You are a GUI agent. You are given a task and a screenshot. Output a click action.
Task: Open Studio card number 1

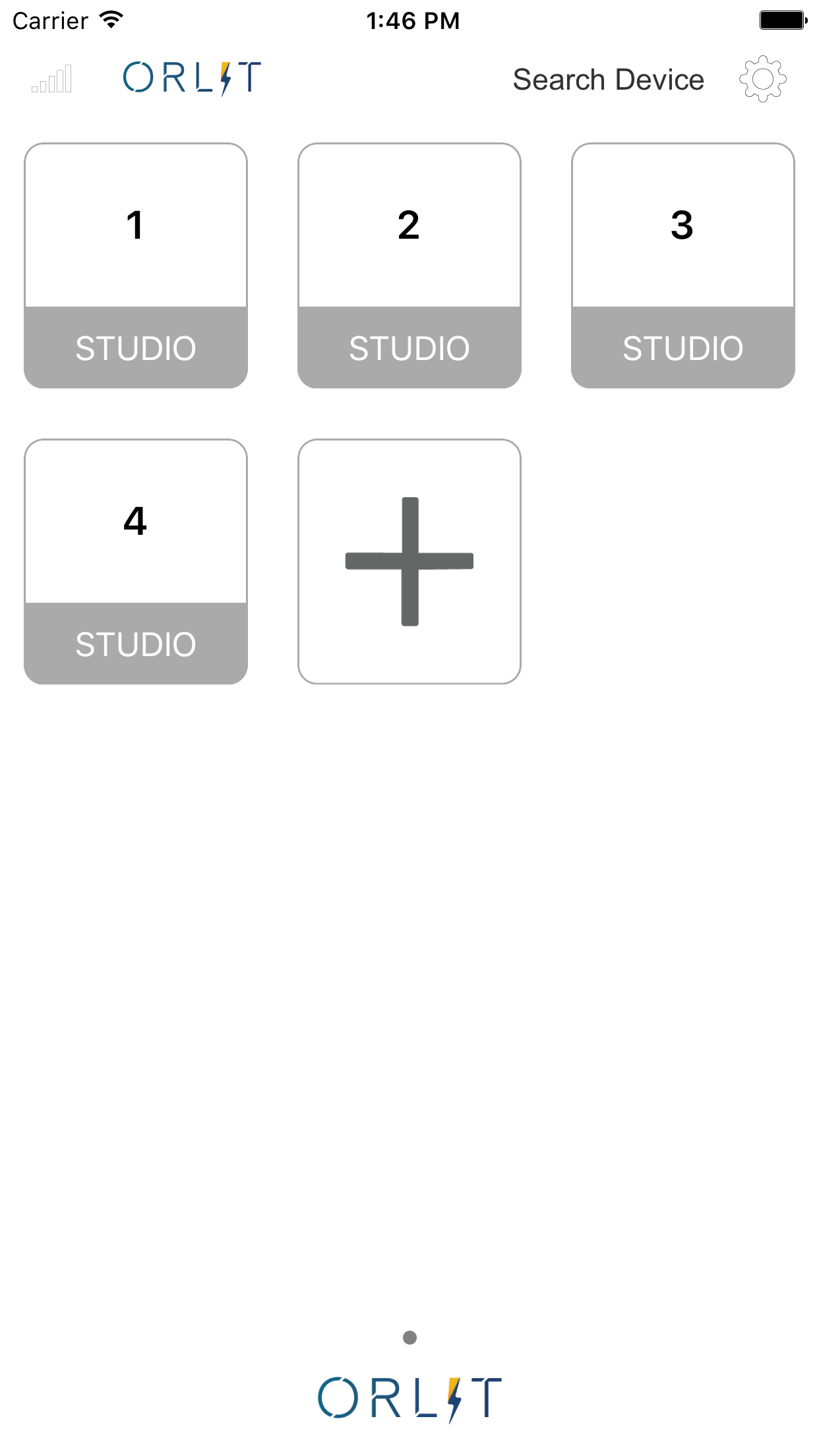coord(136,266)
